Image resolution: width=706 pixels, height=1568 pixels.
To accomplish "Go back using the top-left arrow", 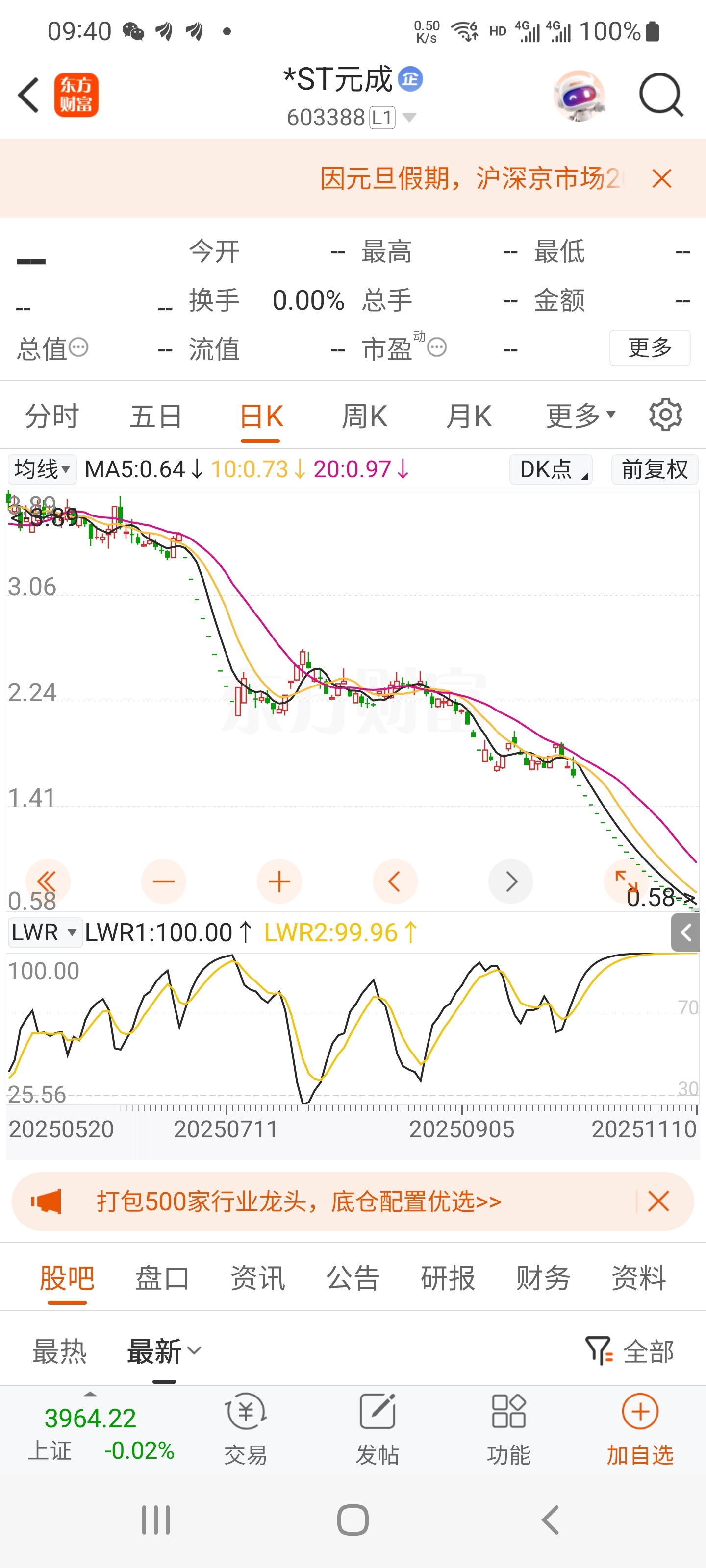I will (28, 95).
